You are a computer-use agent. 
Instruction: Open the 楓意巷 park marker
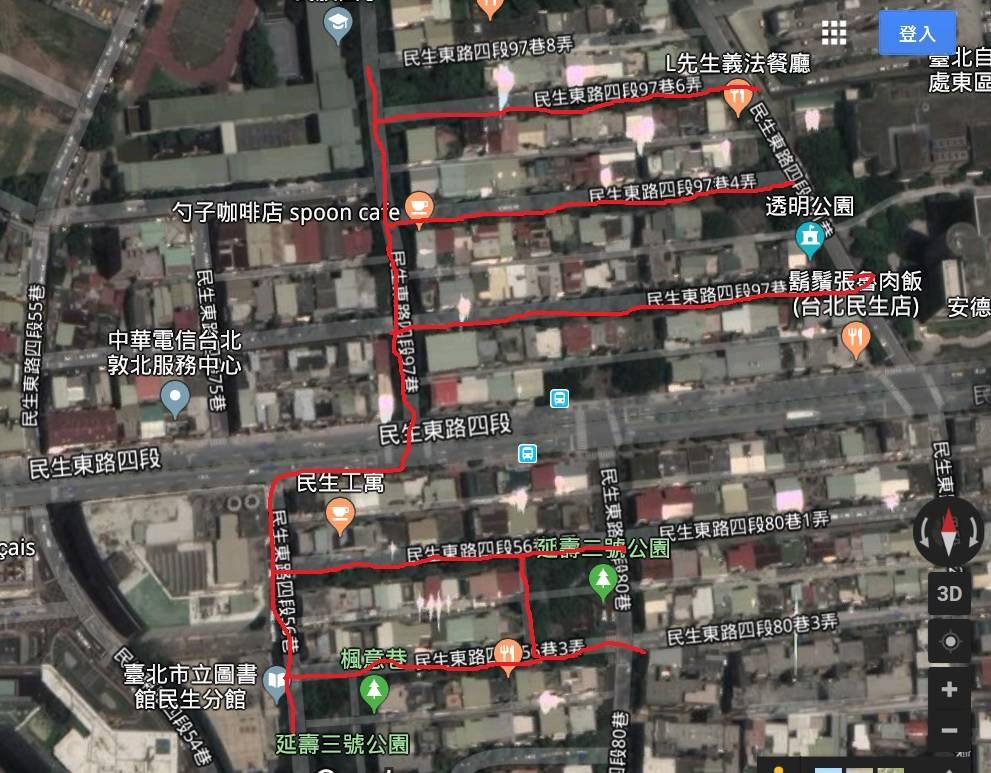[374, 689]
